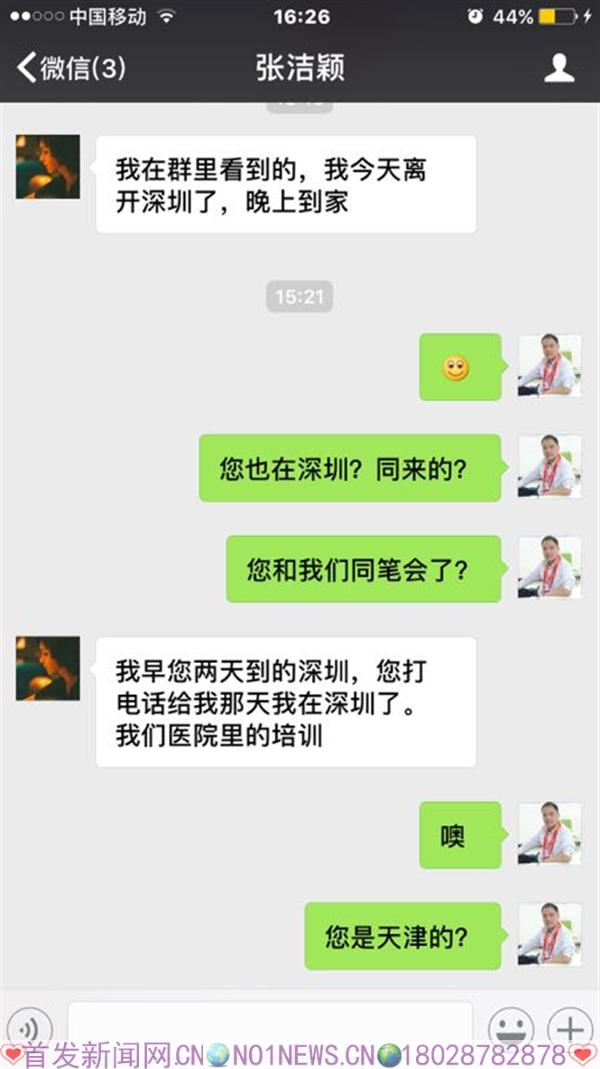600x1069 pixels.
Task: Open the emoji sticker panel
Action: pos(510,1028)
